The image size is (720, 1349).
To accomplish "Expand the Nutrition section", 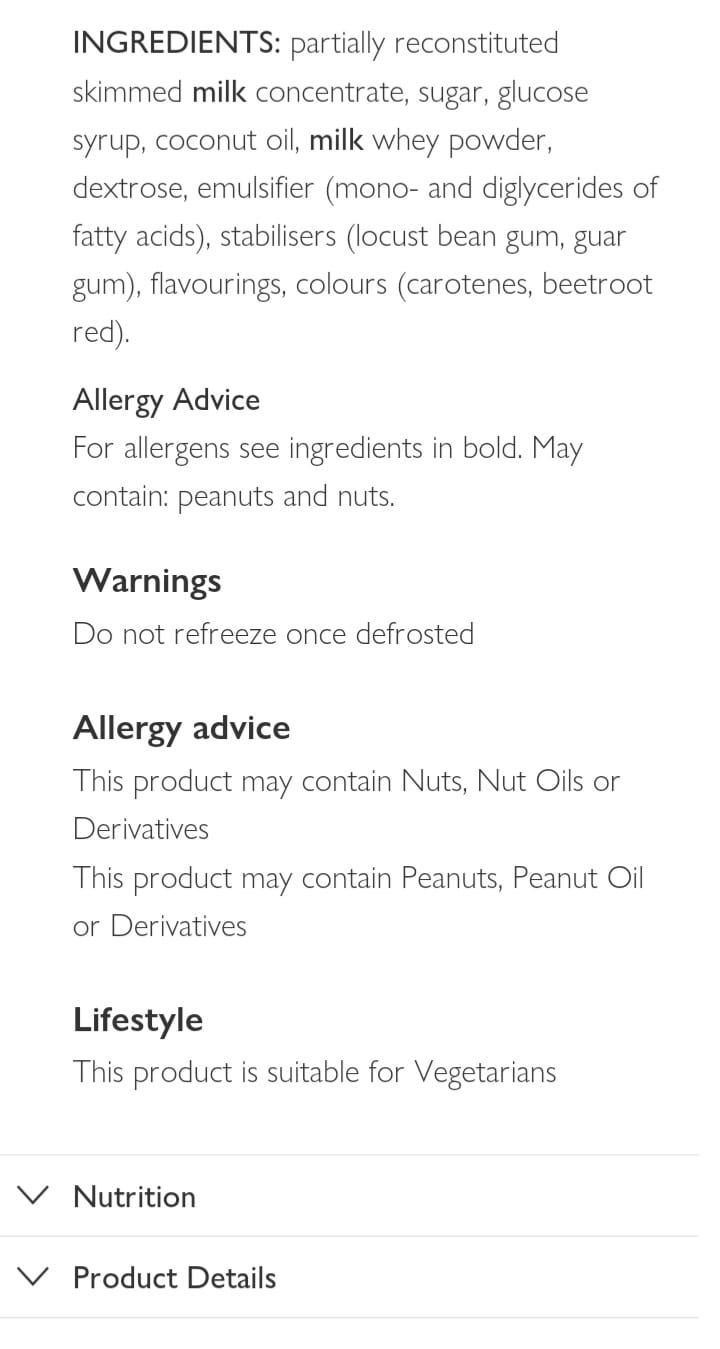I will [x=350, y=1196].
